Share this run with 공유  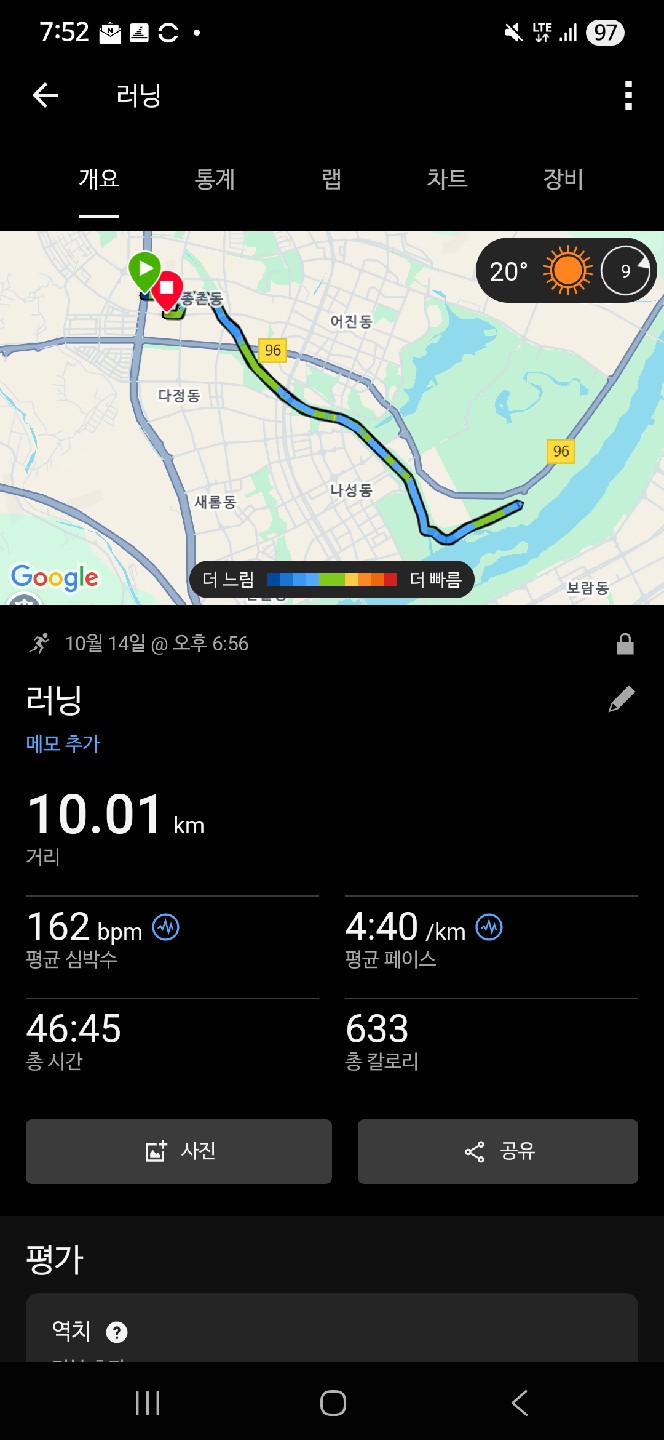pos(497,1151)
